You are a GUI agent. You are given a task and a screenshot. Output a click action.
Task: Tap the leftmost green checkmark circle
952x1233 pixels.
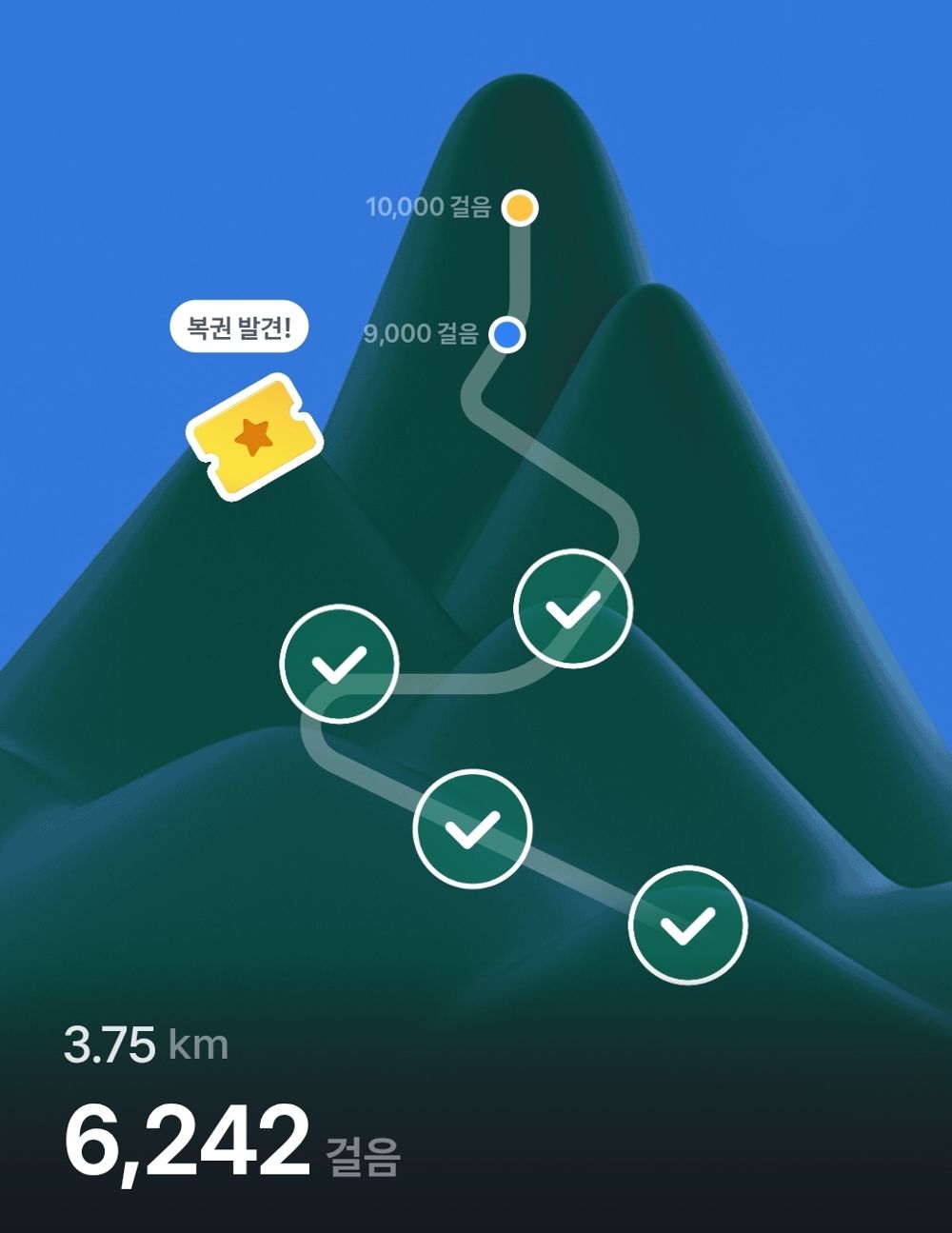click(x=338, y=664)
